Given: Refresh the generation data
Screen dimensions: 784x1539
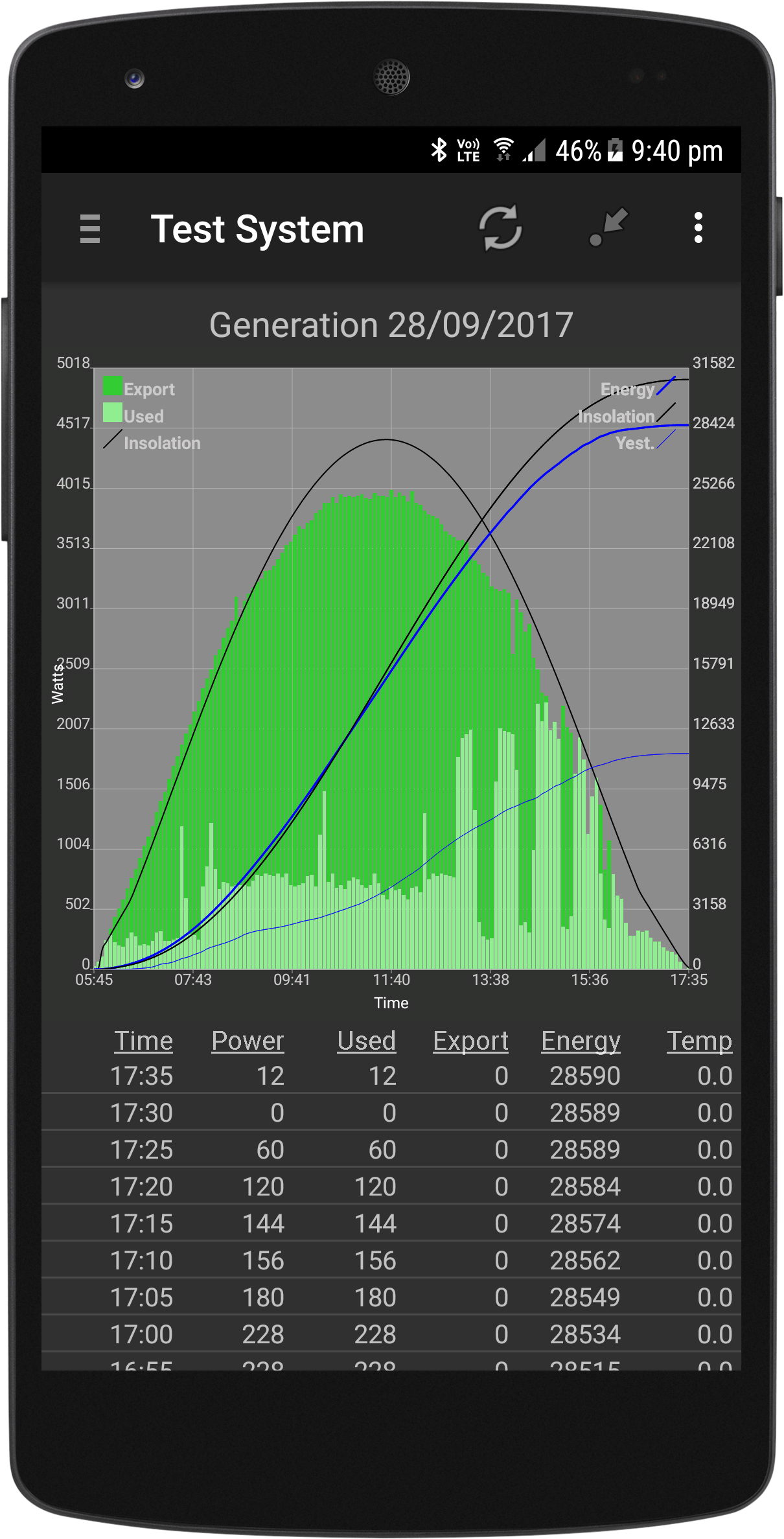Looking at the screenshot, I should pyautogui.click(x=500, y=228).
